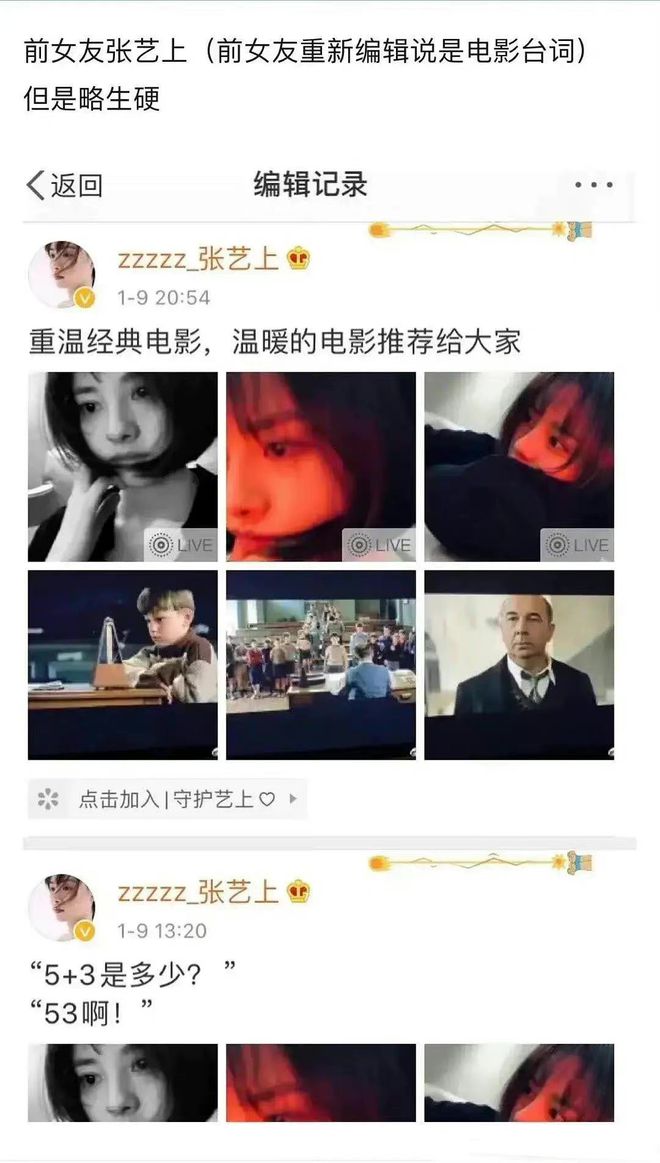660x1163 pixels.
Task: Open the three-dot overflow menu
Action: click(x=593, y=185)
